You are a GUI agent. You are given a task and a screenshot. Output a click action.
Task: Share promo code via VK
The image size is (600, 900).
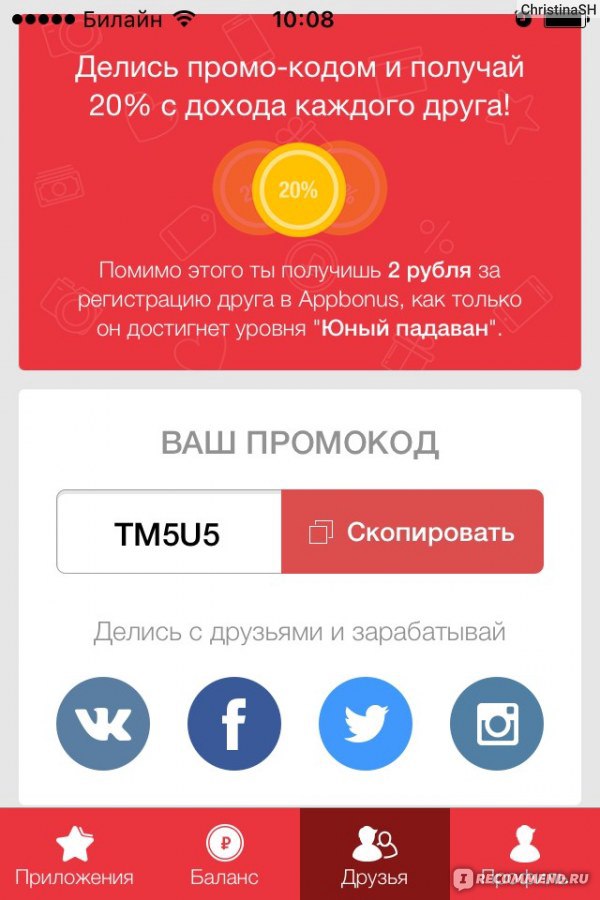pos(103,723)
